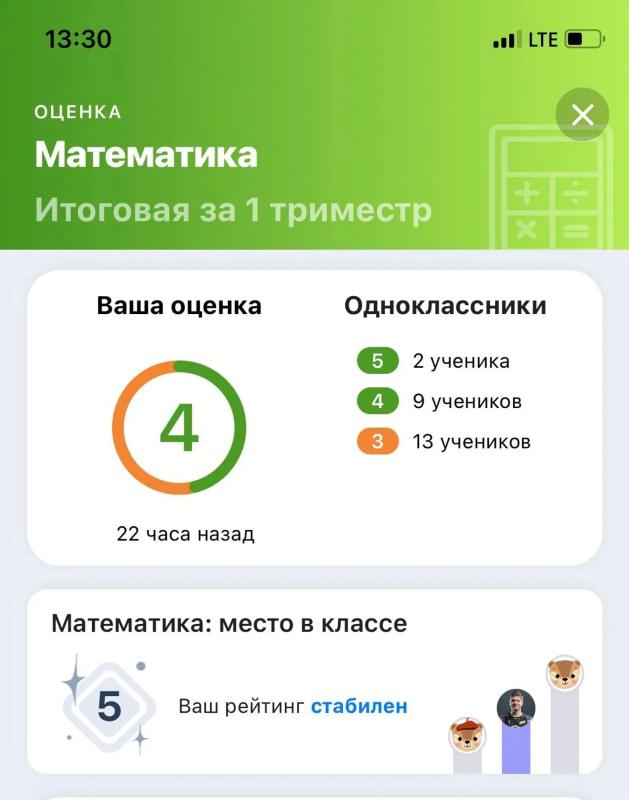Open the Математика class ranking card
Viewport: 629px width, 800px height.
click(x=314, y=682)
